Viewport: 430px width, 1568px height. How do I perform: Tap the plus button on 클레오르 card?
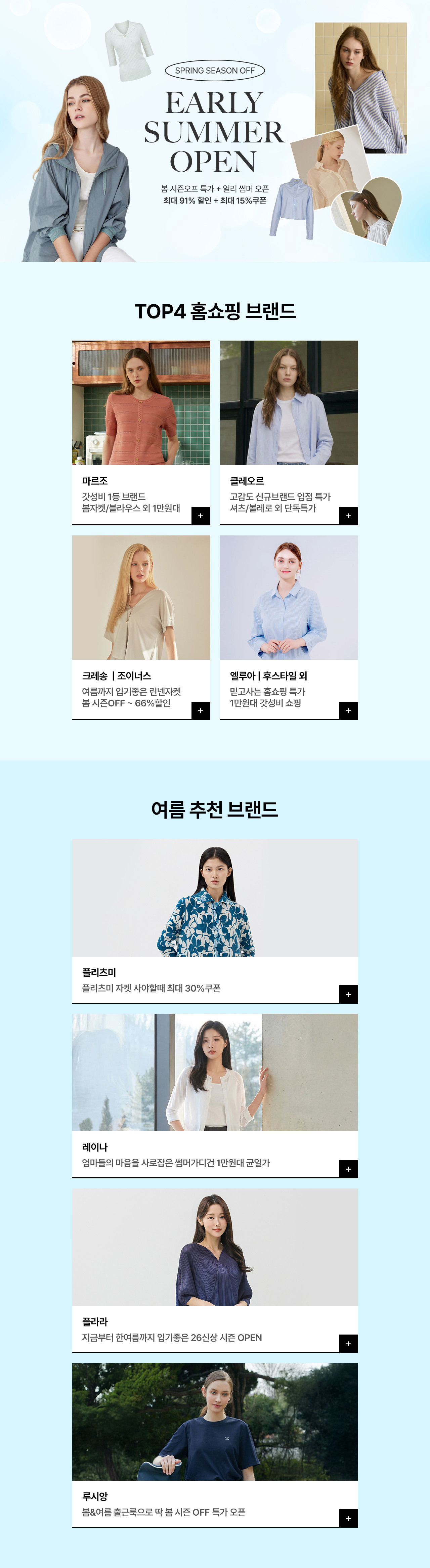click(348, 516)
